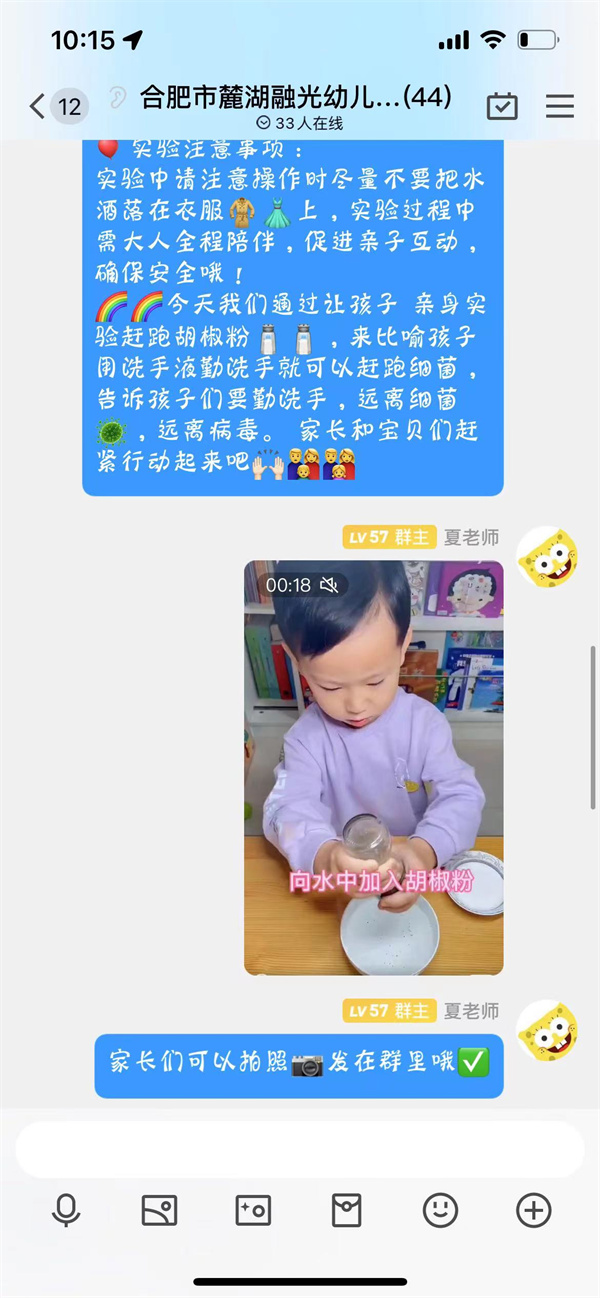The width and height of the screenshot is (600, 1298).
Task: Open 夏老师's avatar above the video
Action: click(547, 558)
